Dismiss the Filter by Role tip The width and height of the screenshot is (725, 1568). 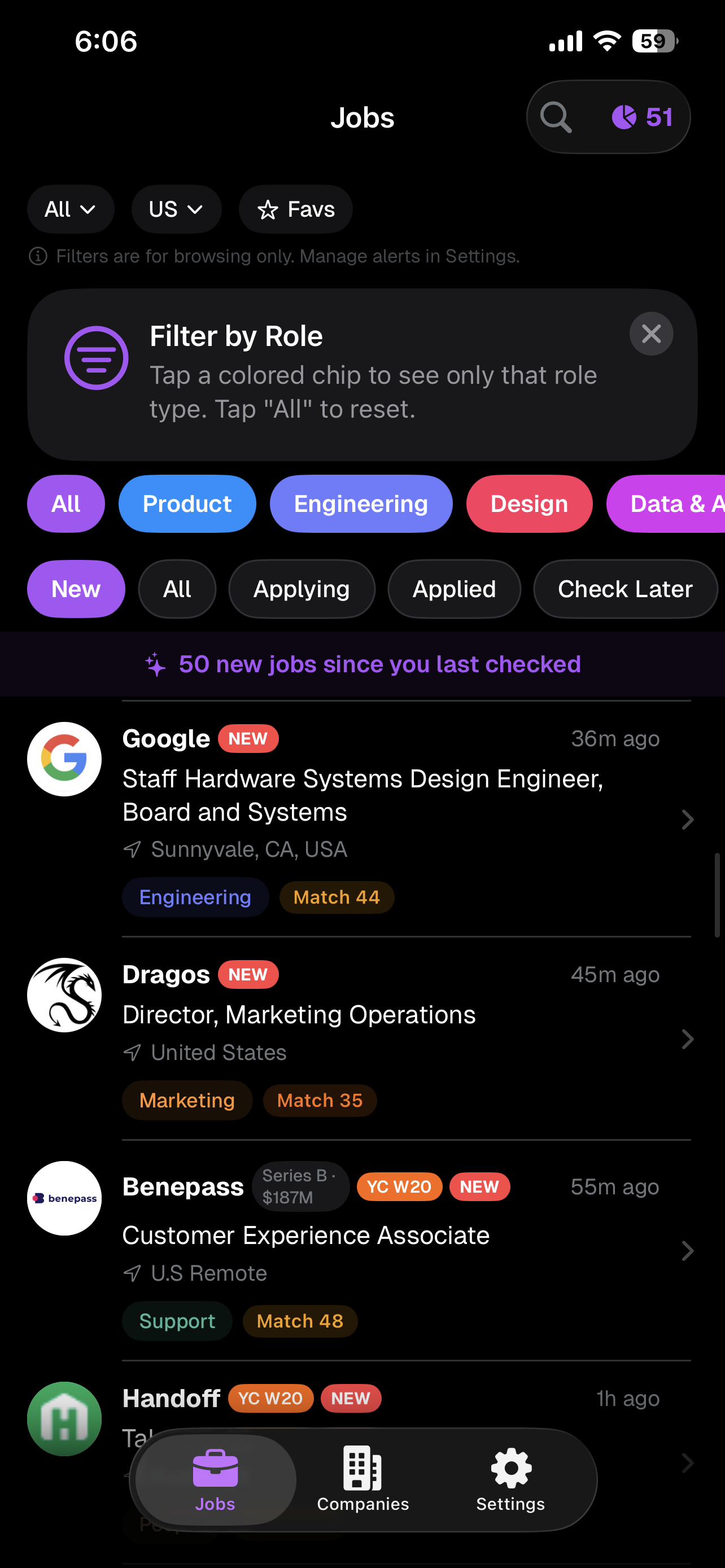click(650, 334)
